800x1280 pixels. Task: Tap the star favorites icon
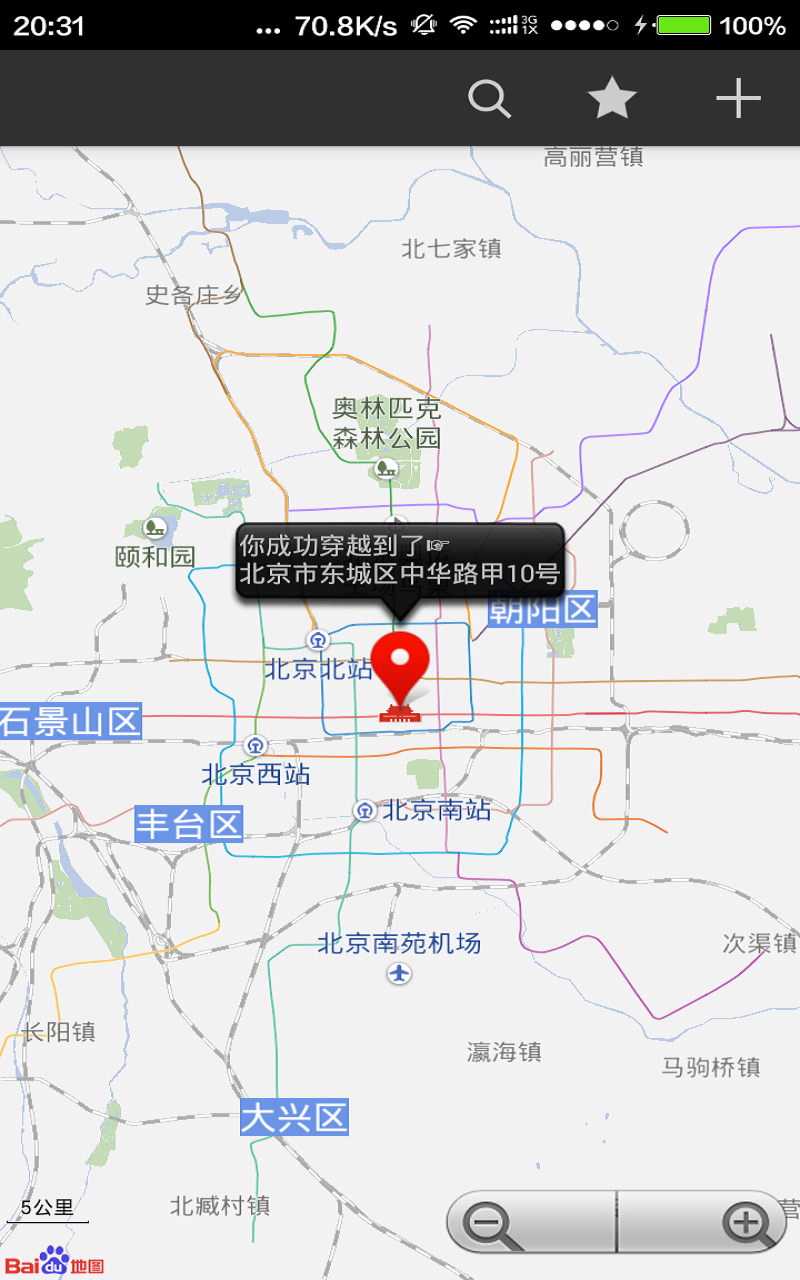(612, 98)
